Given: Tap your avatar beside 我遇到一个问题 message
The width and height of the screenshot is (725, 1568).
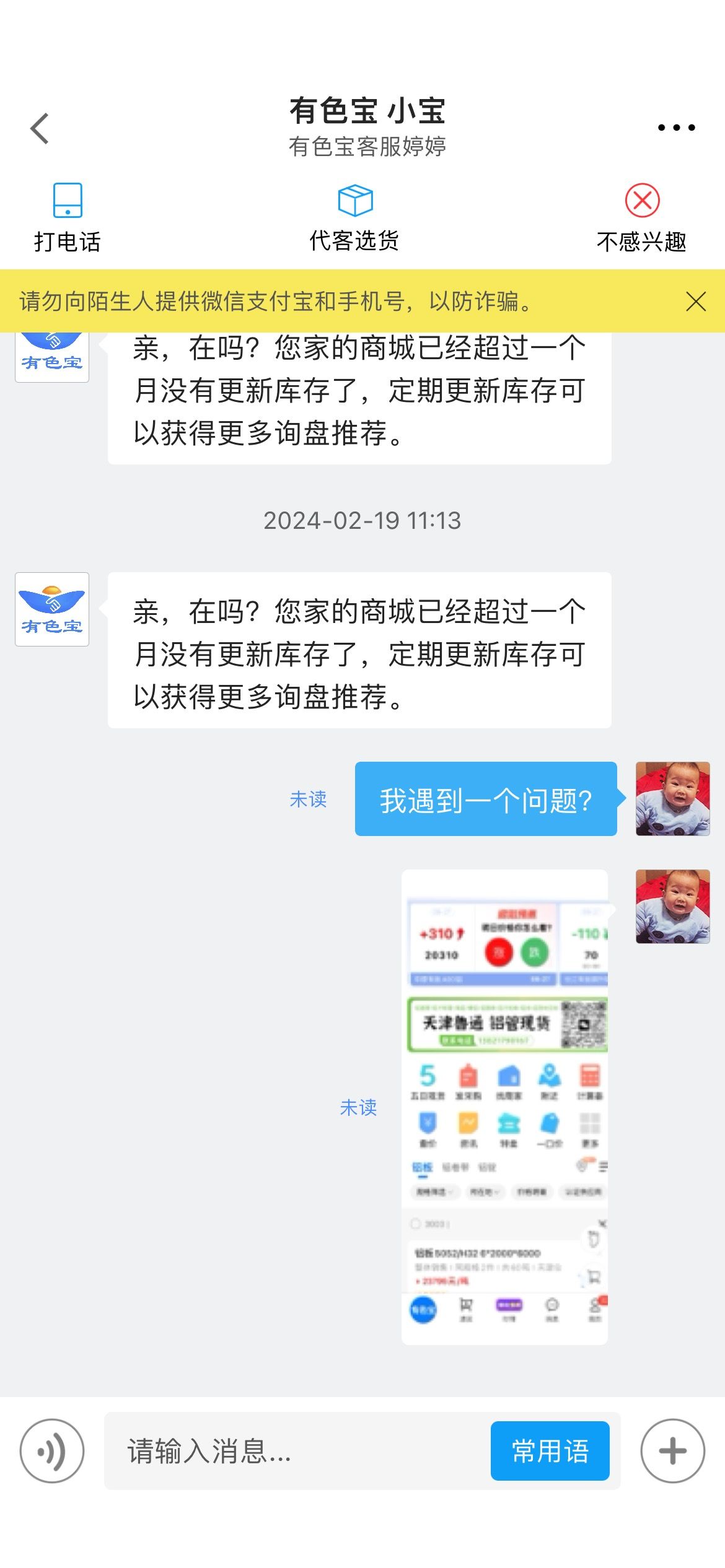Looking at the screenshot, I should [x=673, y=798].
